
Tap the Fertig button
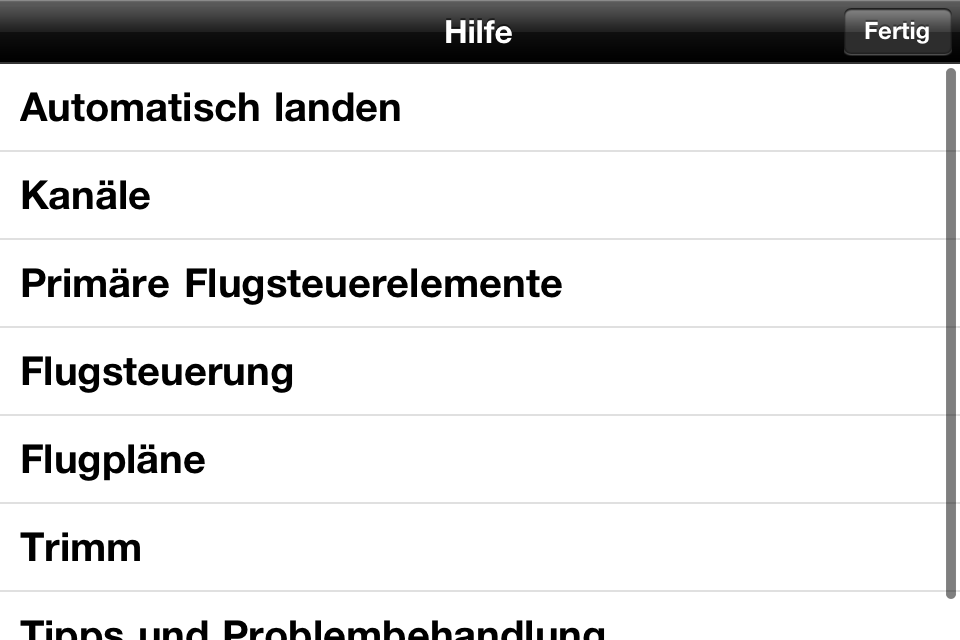pos(897,31)
